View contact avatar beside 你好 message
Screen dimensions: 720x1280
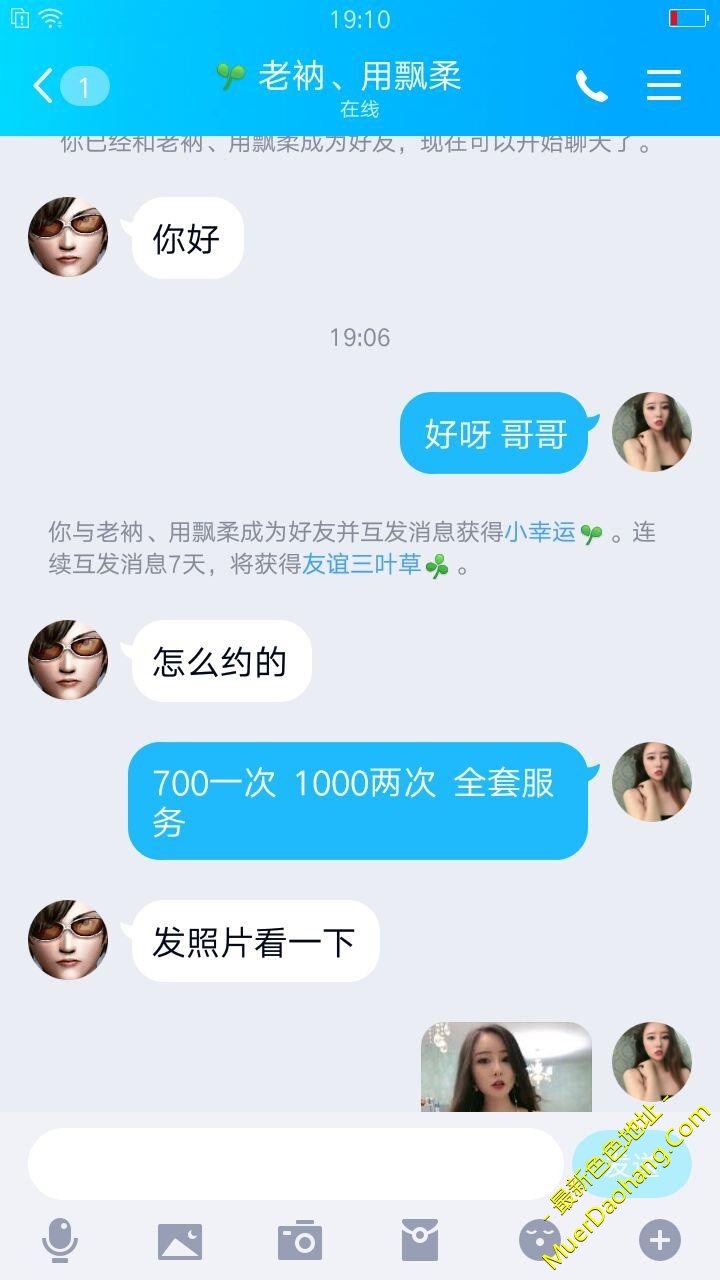pyautogui.click(x=68, y=237)
